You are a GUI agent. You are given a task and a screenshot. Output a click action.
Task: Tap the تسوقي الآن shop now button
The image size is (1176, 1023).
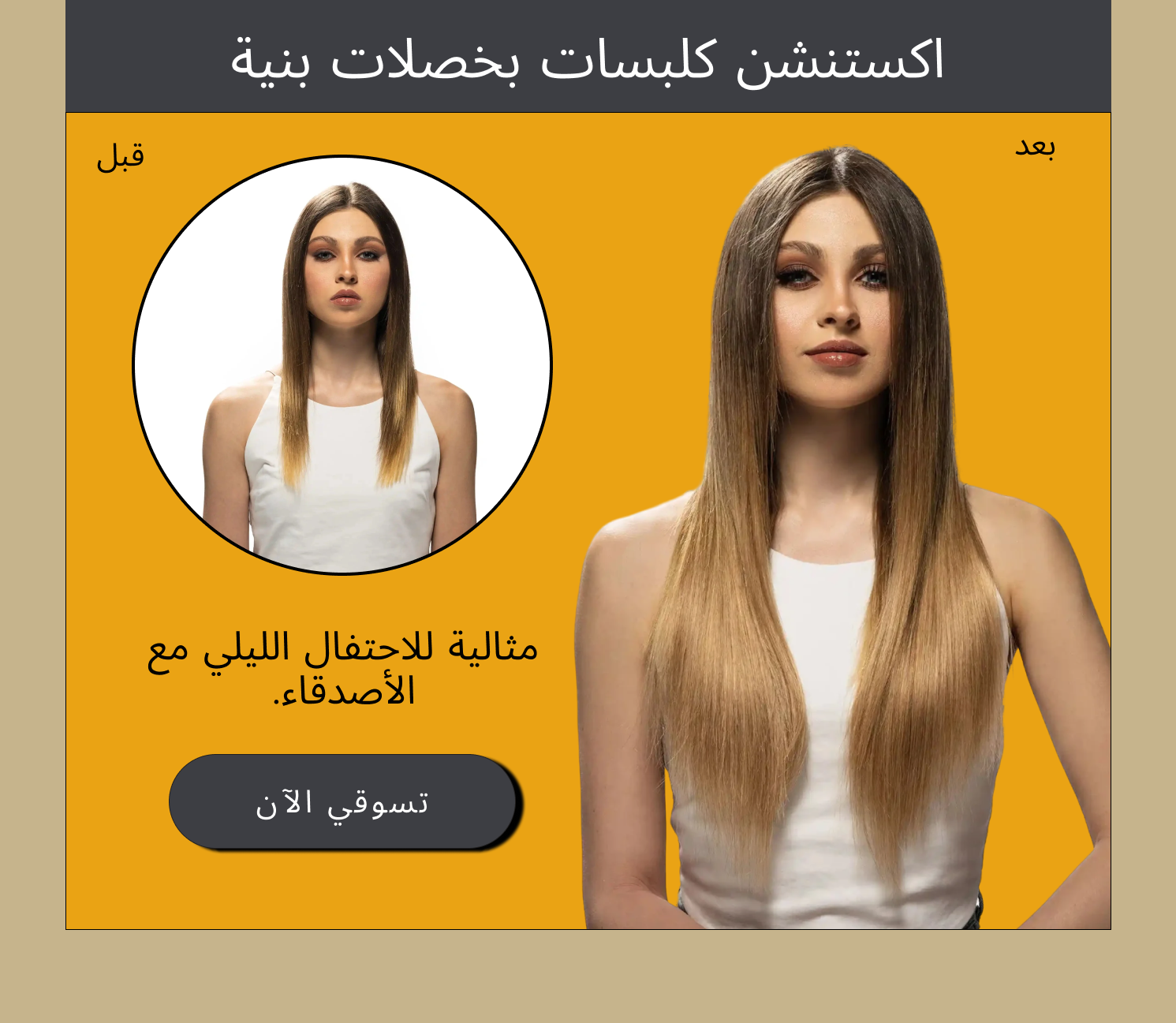pos(342,801)
